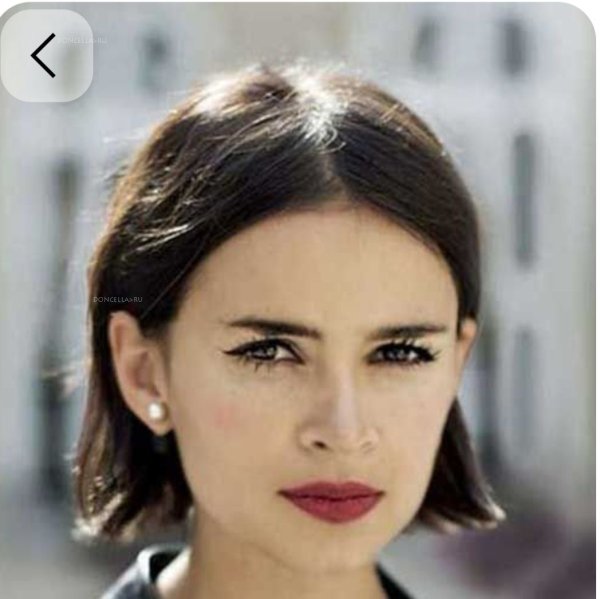Go back using the arrow button
The width and height of the screenshot is (600, 599).
(45, 55)
